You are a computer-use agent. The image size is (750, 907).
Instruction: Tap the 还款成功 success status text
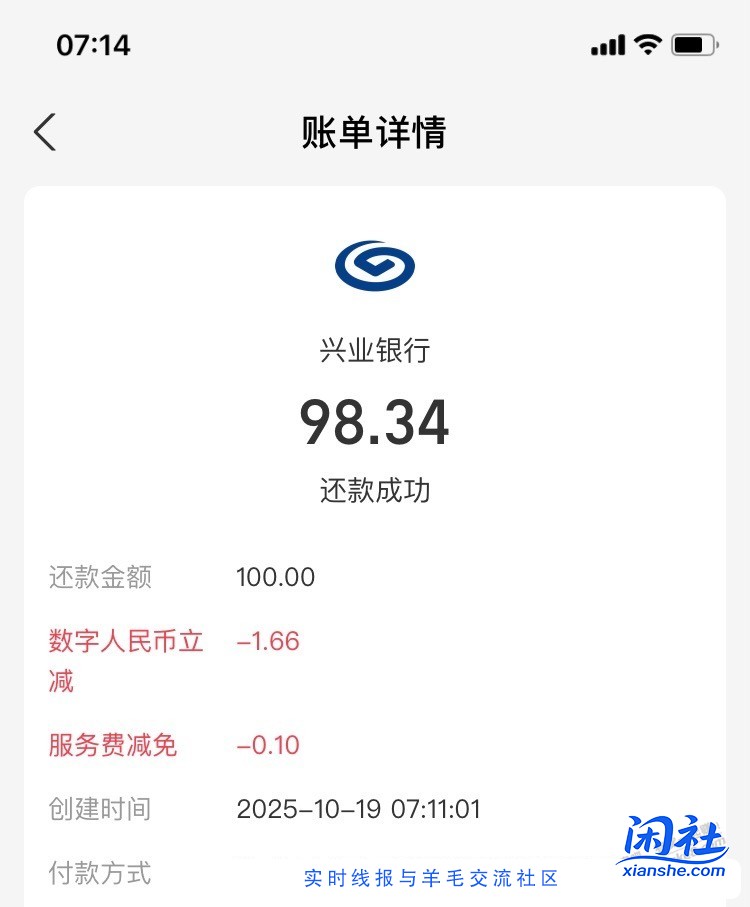pos(375,490)
